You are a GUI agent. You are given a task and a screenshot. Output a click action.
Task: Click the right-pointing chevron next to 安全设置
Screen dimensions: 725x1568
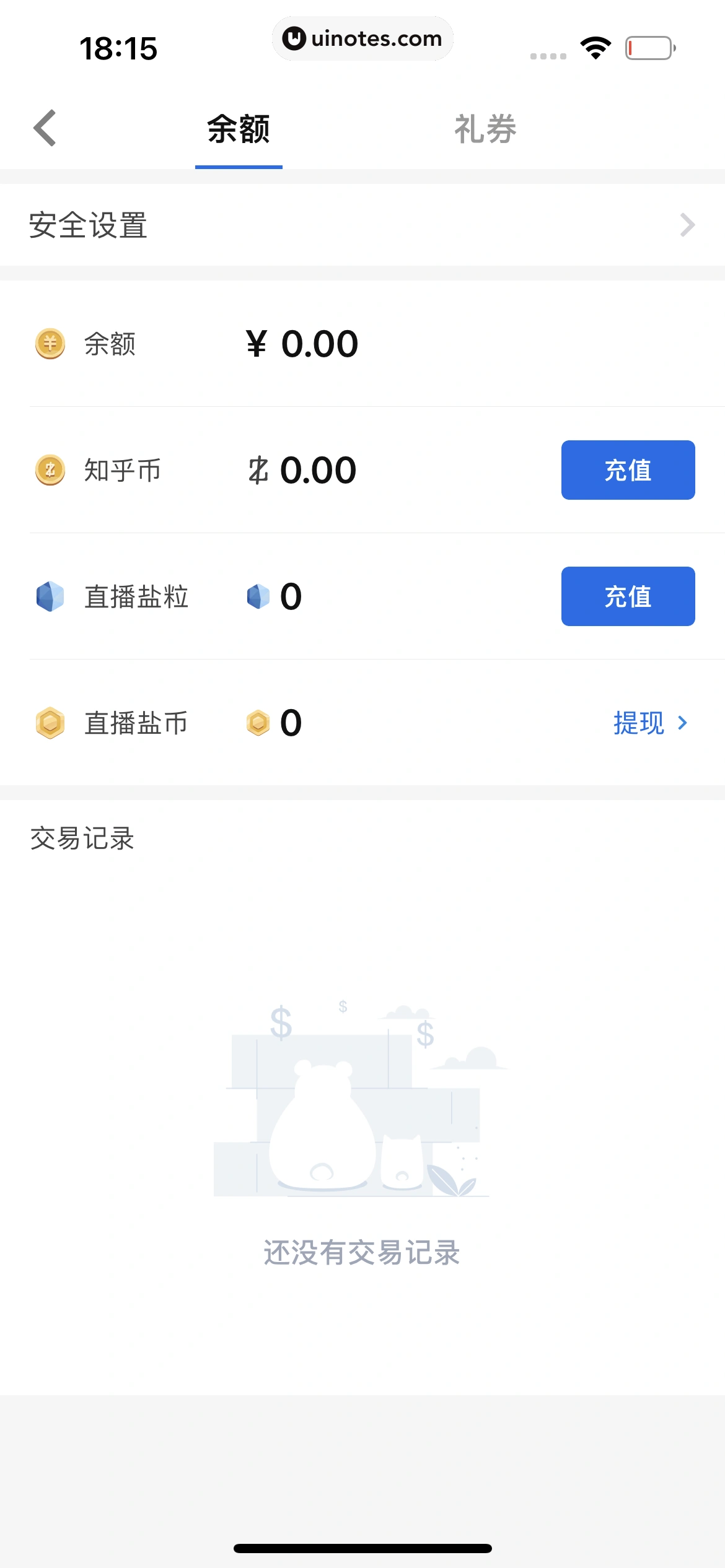tap(687, 225)
